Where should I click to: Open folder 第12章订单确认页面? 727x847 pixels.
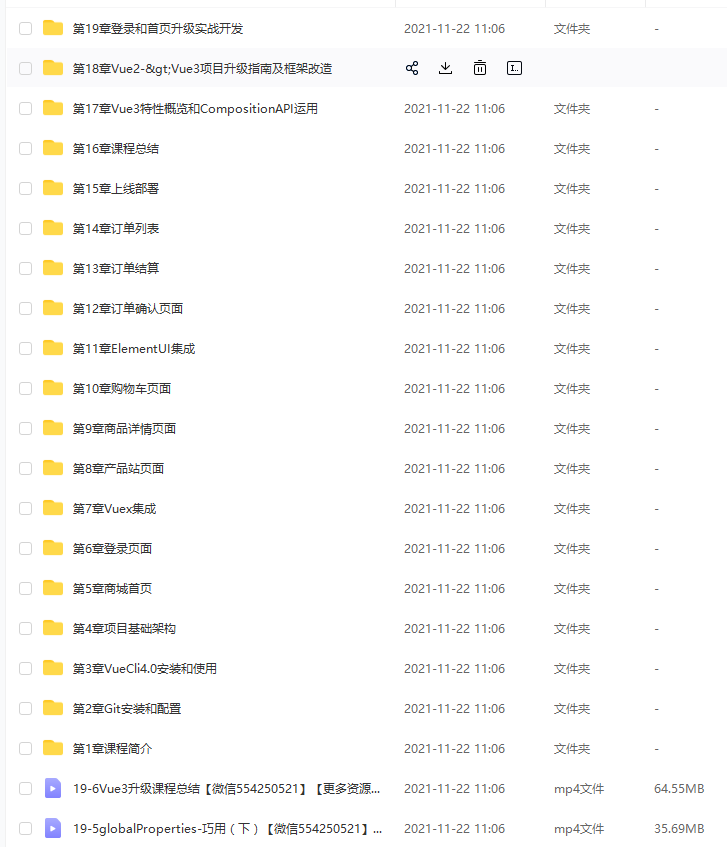pyautogui.click(x=127, y=308)
